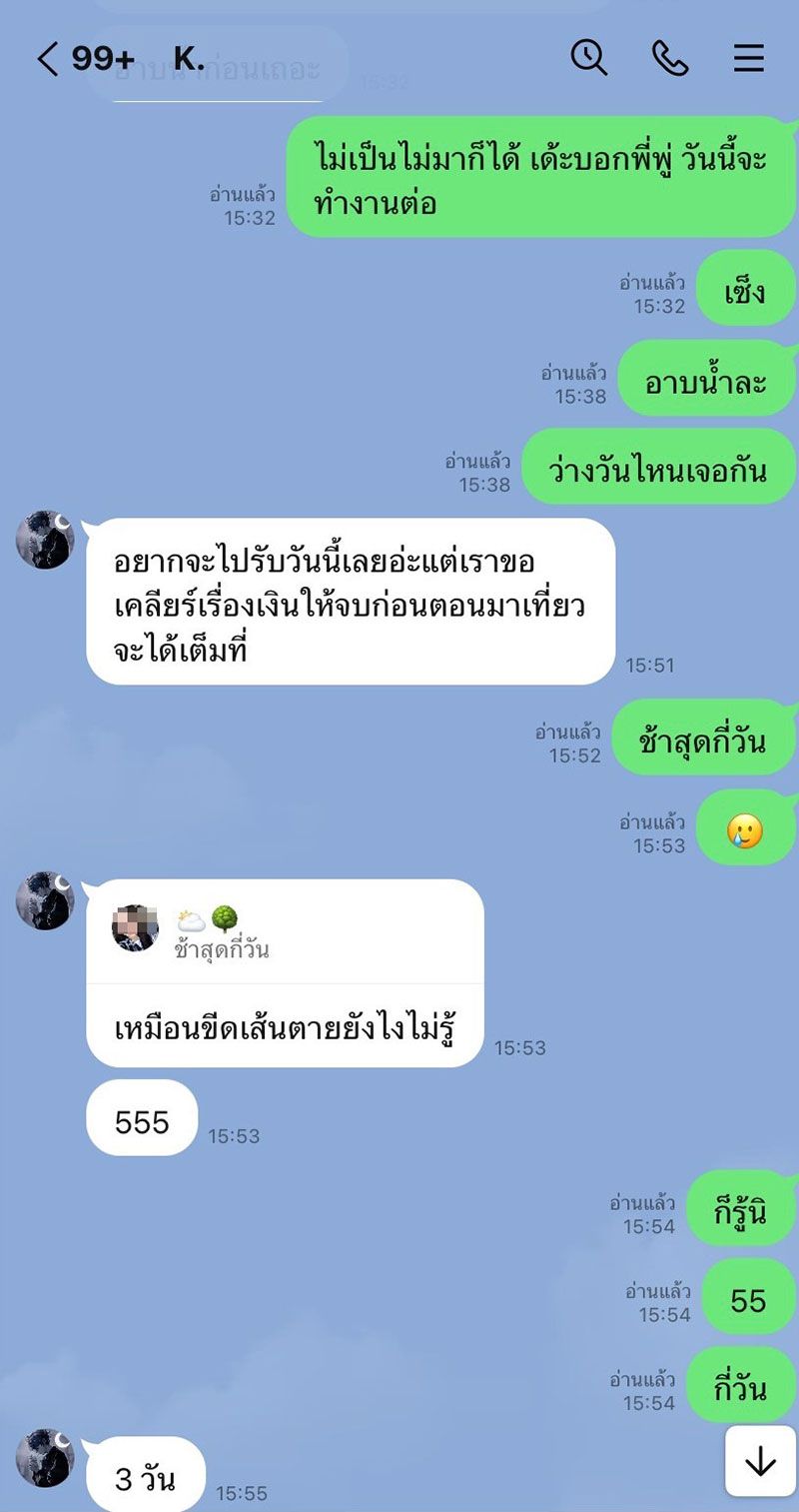Jump to the latest message

tap(760, 1461)
